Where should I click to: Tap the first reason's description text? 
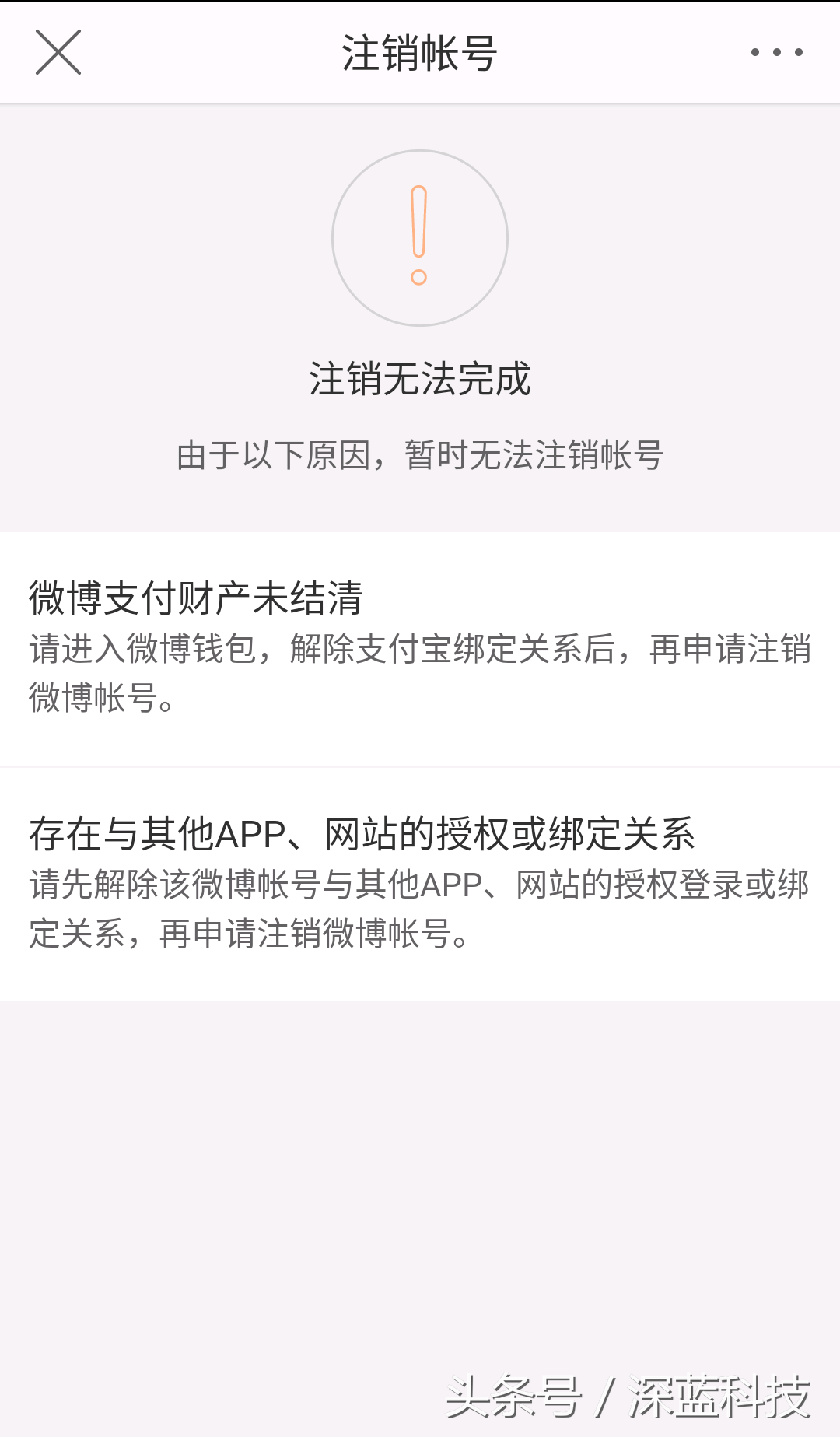420,673
